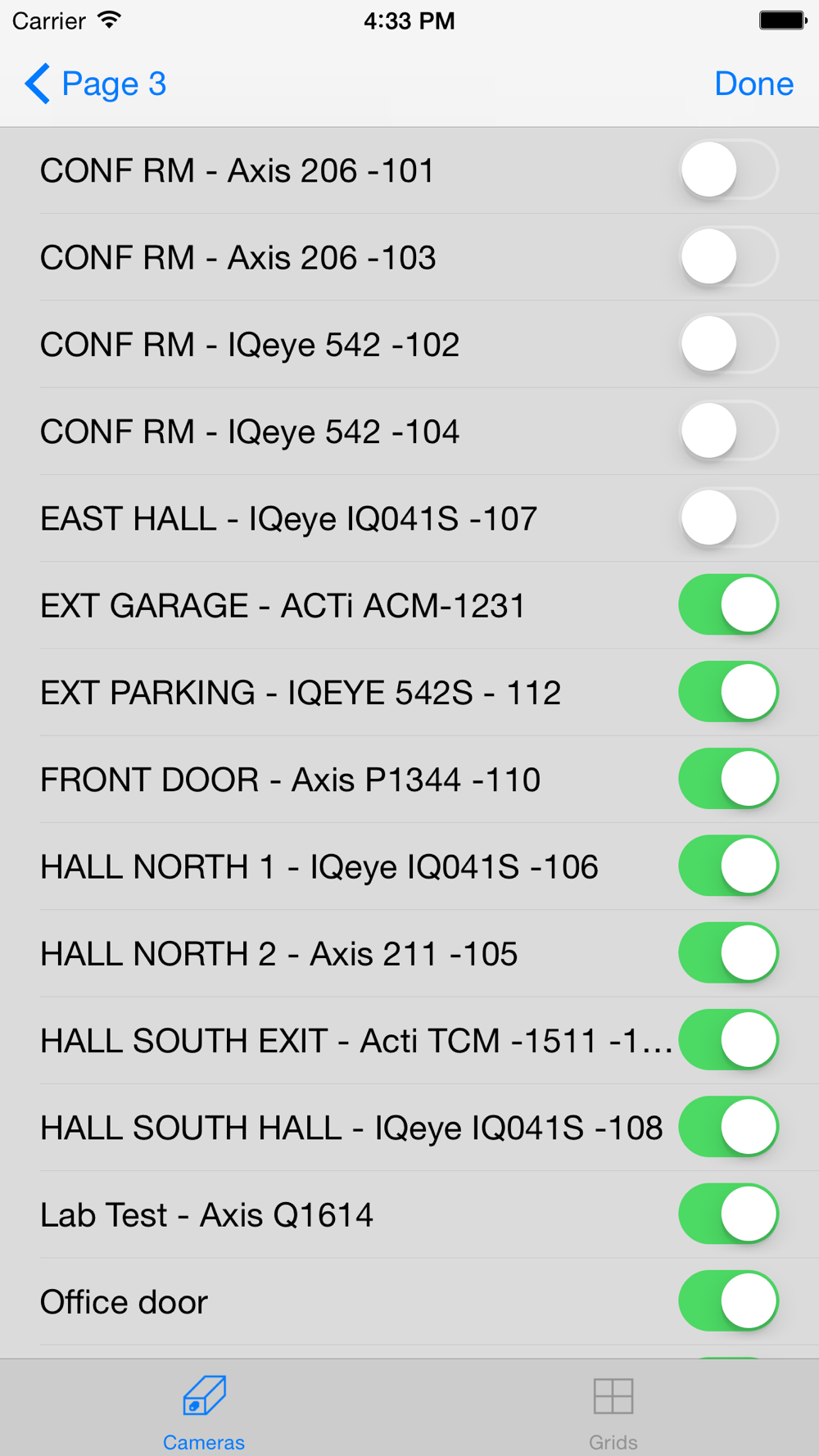
Task: Go back to Page 3
Action: tap(96, 84)
